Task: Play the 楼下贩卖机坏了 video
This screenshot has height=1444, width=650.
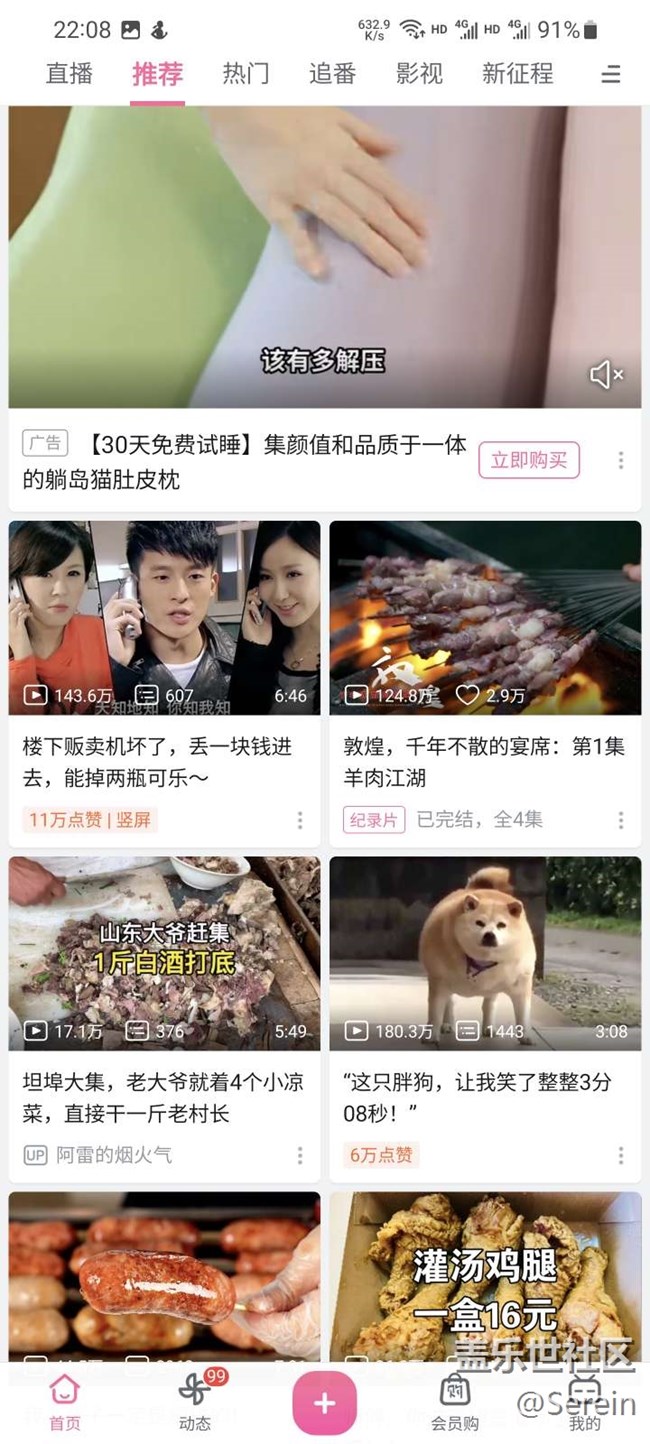Action: [165, 617]
